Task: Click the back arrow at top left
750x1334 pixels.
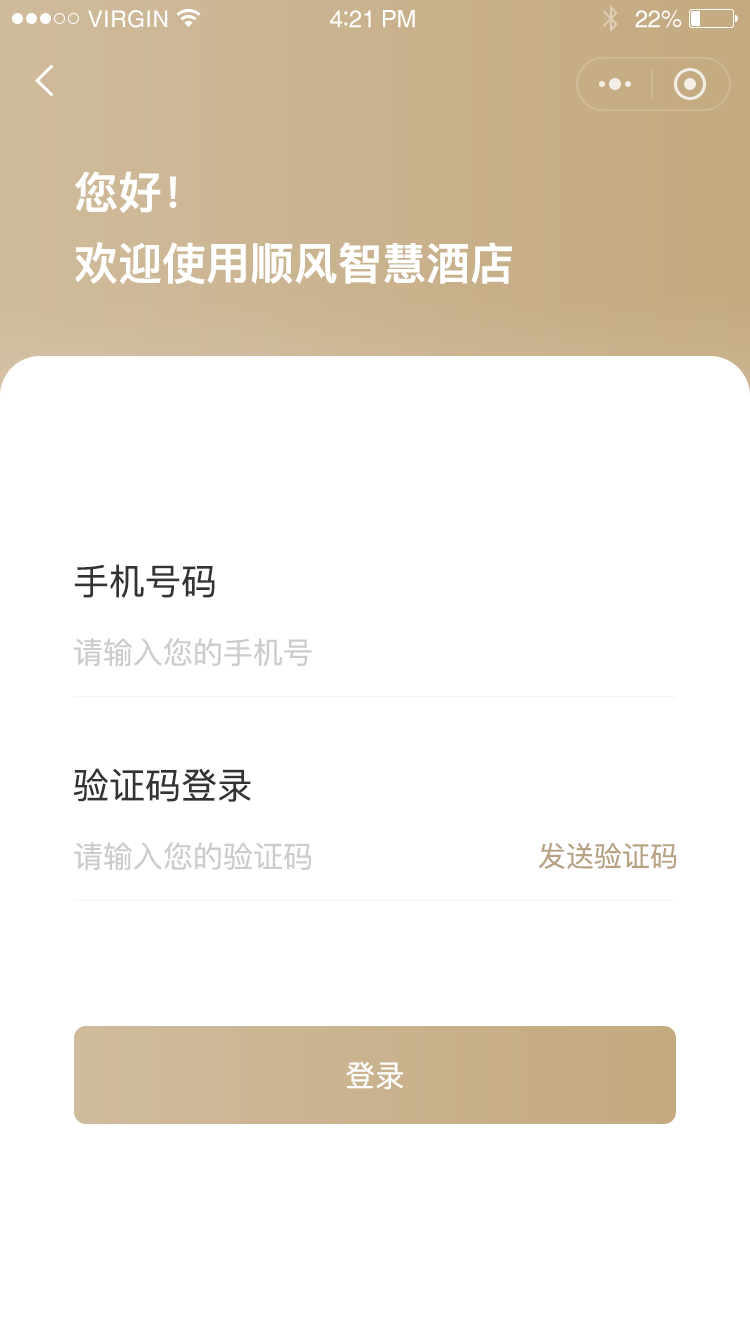Action: click(x=43, y=82)
